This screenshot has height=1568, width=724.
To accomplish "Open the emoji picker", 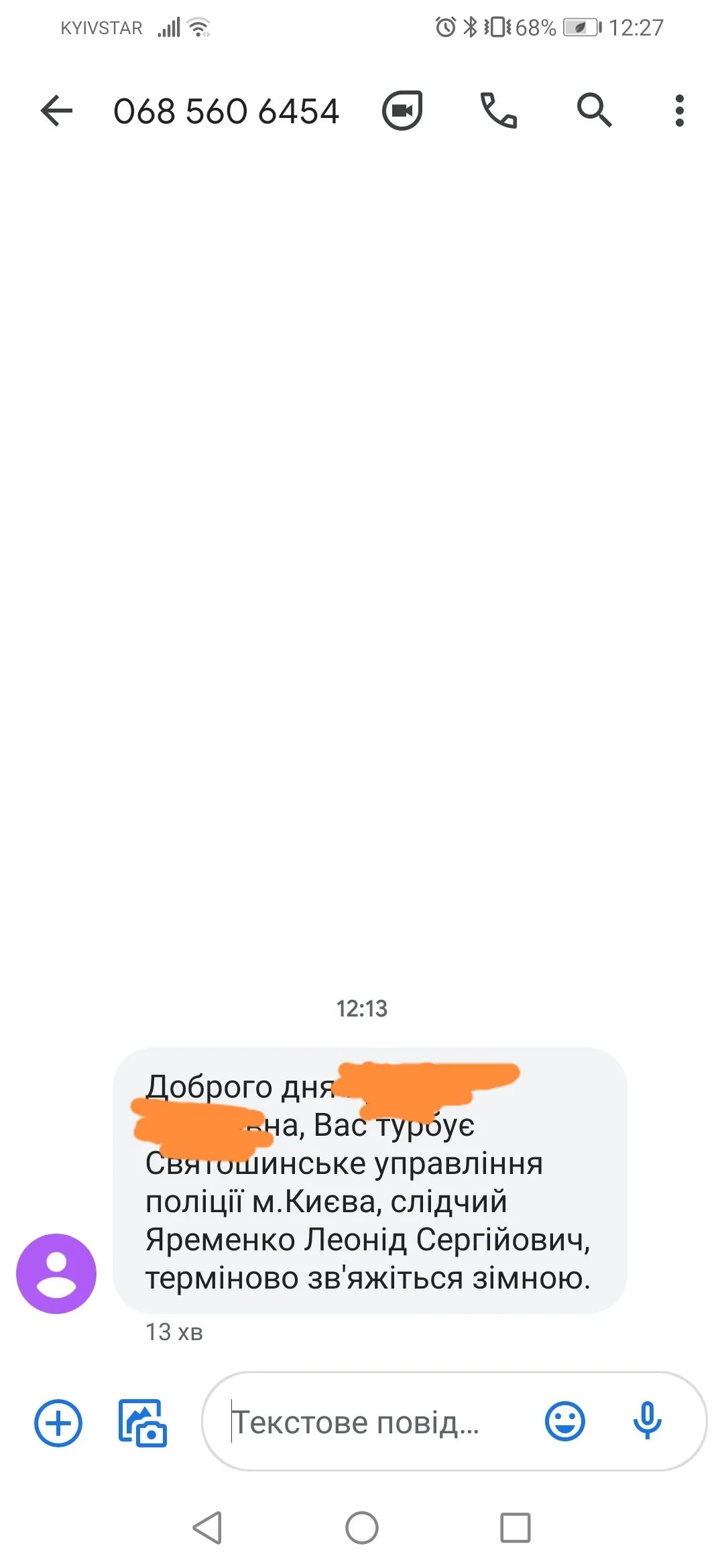I will 565,1421.
